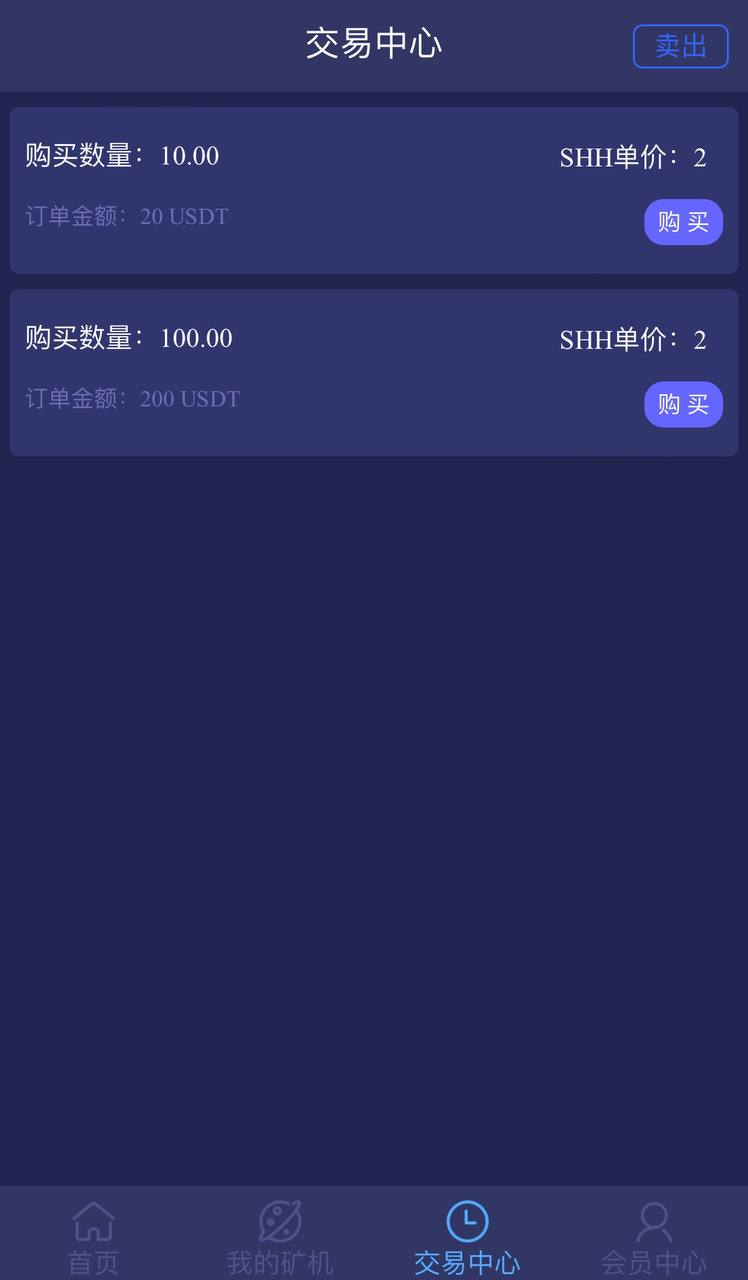748x1280 pixels.
Task: Open the 我的矿机 tab
Action: (x=280, y=1237)
